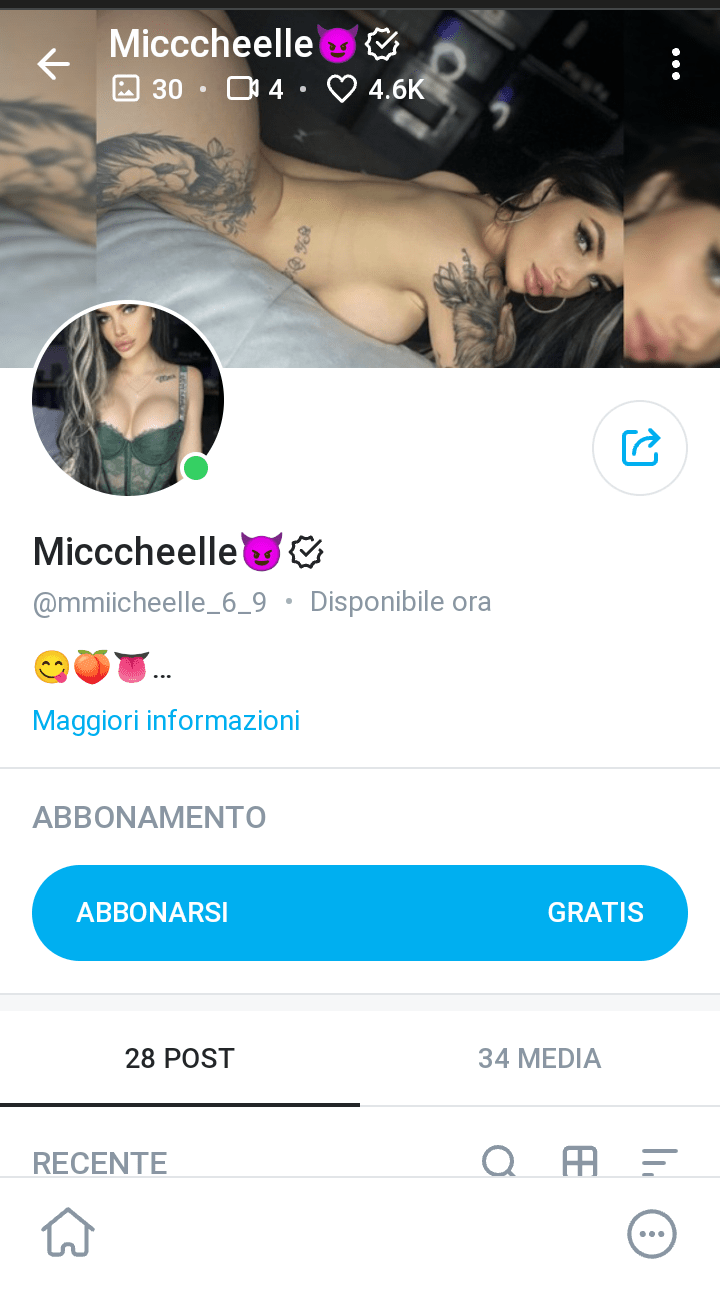The image size is (720, 1290).
Task: Open the more options icon in bottom bar
Action: (x=652, y=1233)
